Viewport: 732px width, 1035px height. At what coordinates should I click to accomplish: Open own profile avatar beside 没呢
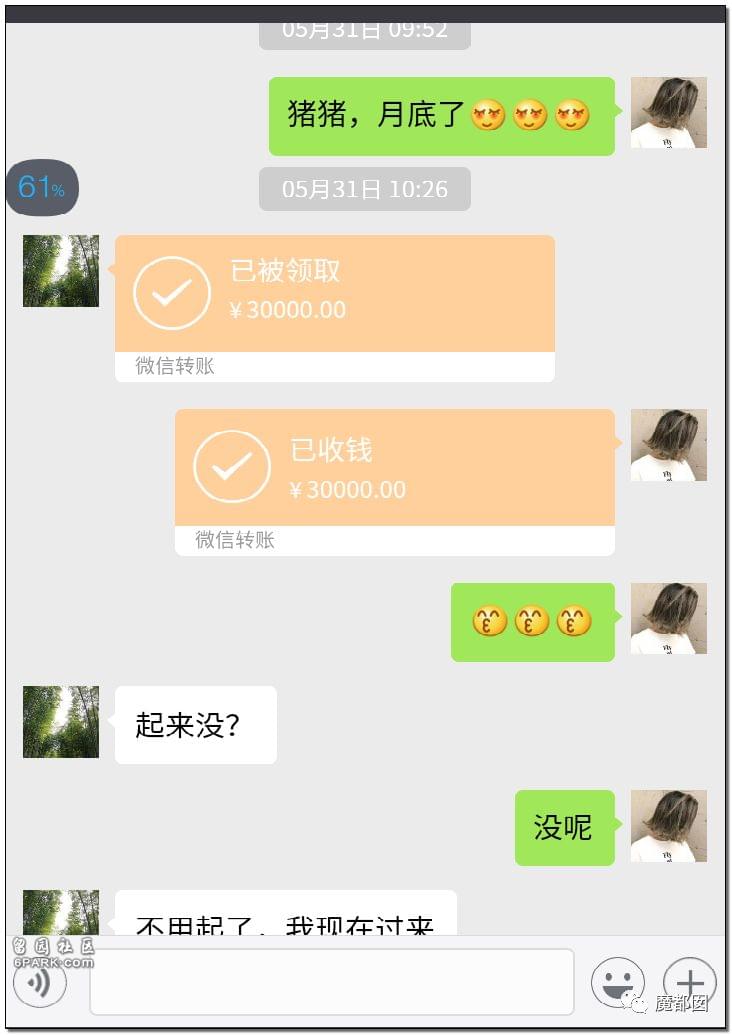[x=668, y=826]
